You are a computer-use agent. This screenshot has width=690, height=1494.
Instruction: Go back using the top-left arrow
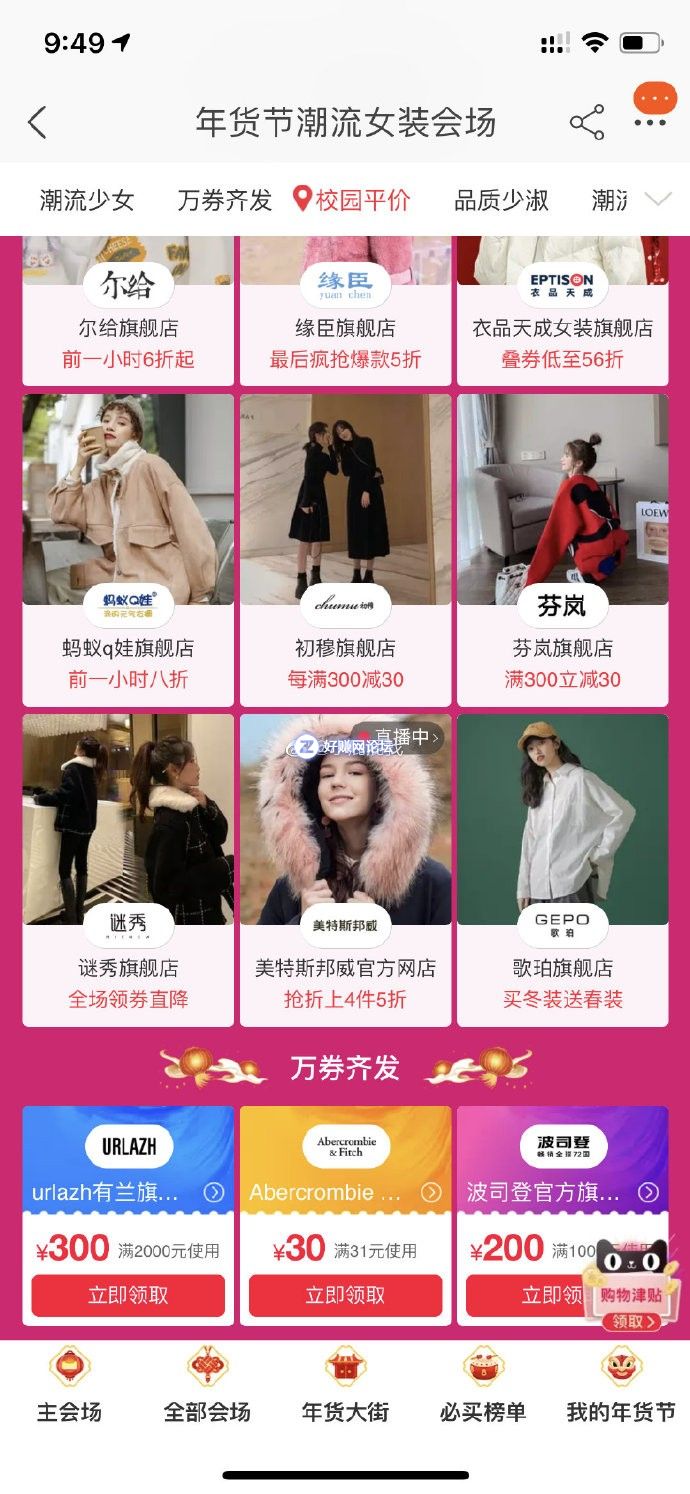[x=37, y=123]
